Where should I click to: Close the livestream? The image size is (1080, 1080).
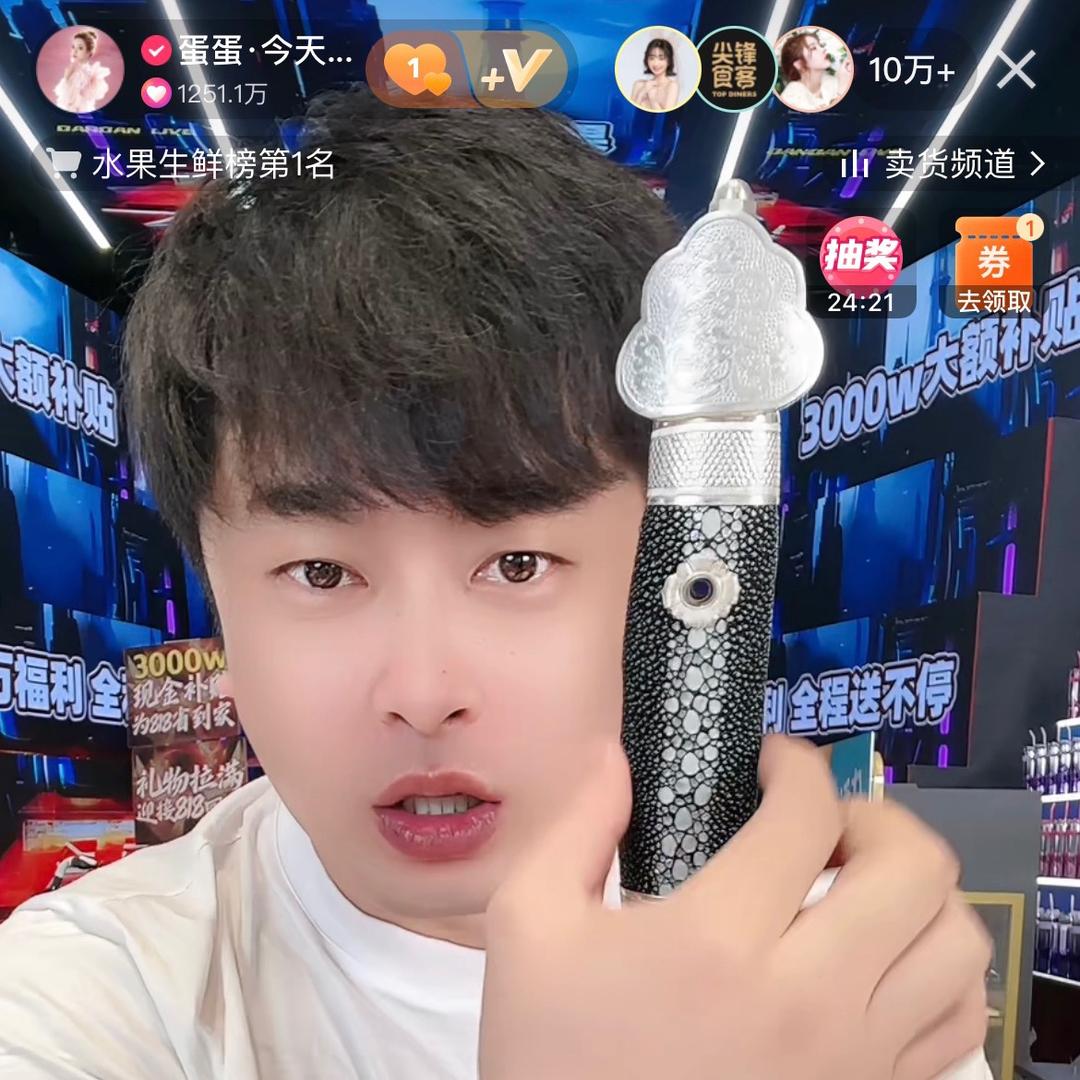coord(1017,69)
